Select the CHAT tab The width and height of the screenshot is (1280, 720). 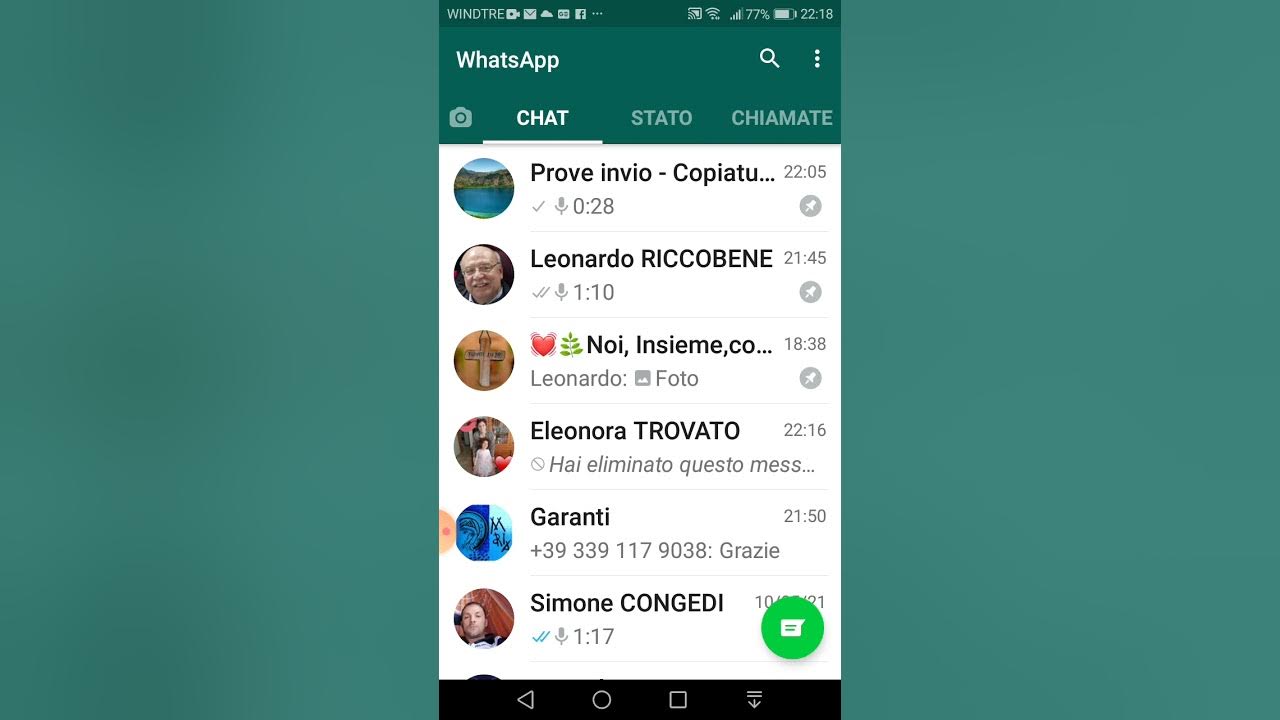(x=542, y=118)
